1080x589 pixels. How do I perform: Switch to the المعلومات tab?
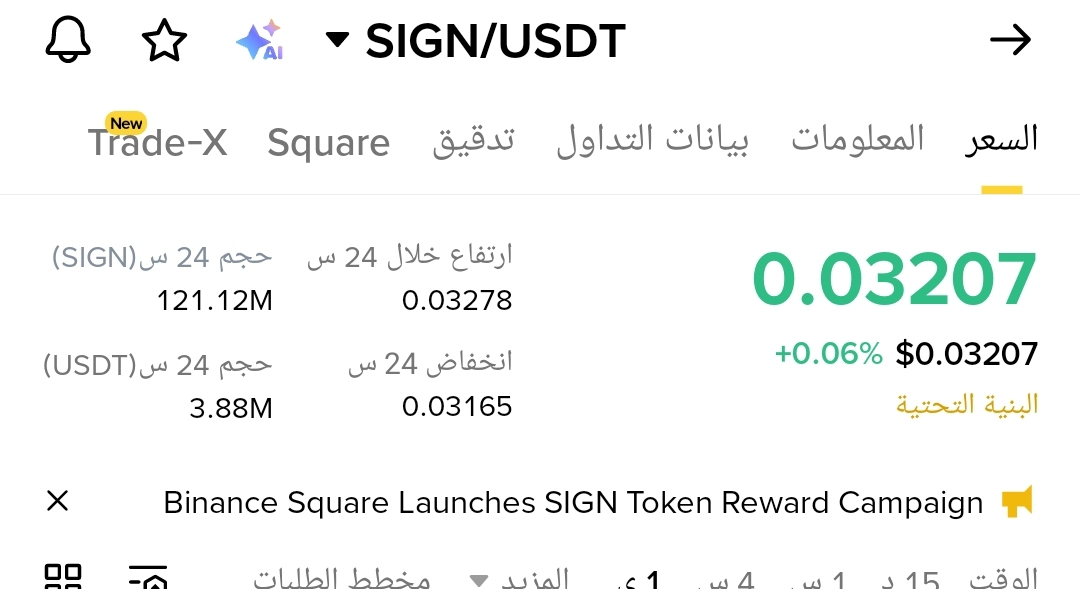(x=857, y=140)
